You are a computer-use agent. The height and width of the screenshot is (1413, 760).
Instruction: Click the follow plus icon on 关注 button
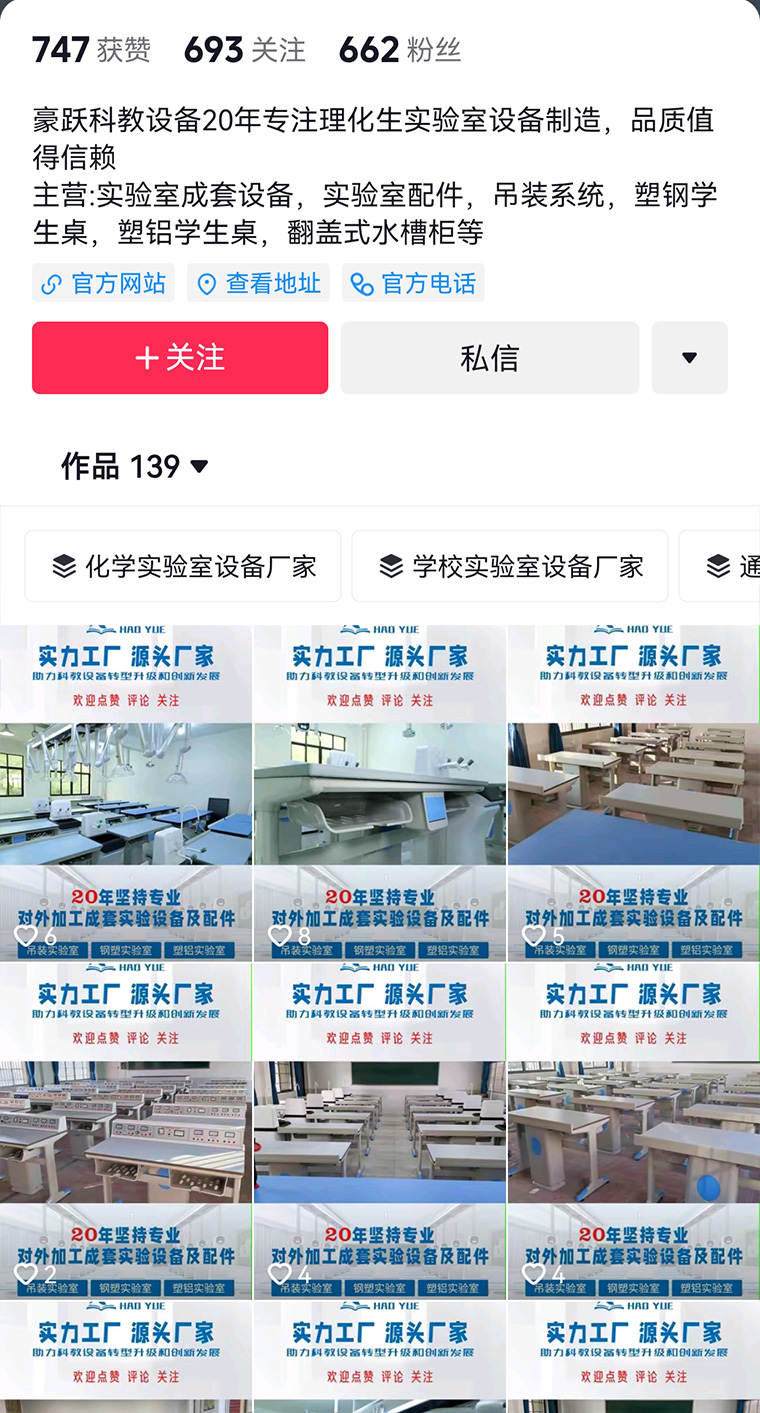[x=148, y=357]
